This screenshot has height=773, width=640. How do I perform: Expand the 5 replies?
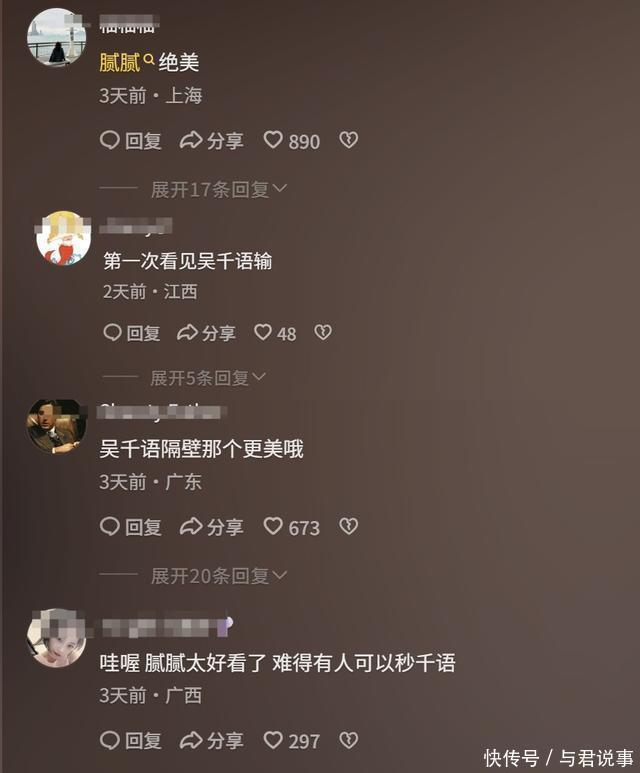tap(207, 378)
